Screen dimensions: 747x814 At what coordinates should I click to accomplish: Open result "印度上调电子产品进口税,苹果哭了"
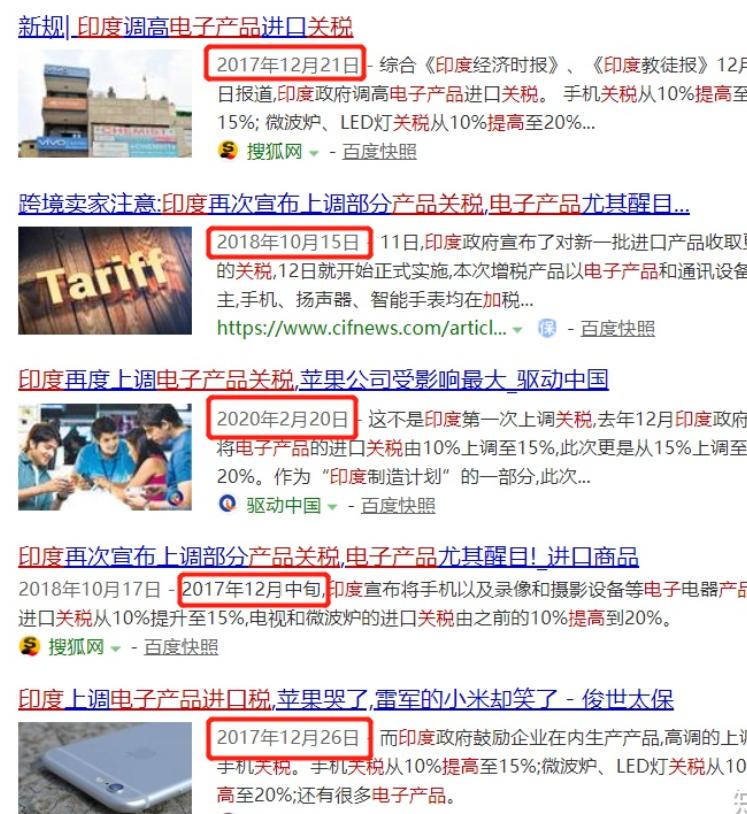(x=345, y=698)
